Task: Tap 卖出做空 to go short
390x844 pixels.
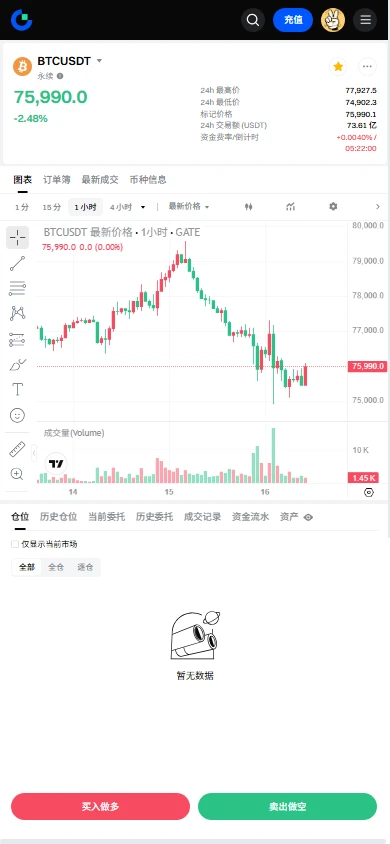Action: [x=287, y=806]
